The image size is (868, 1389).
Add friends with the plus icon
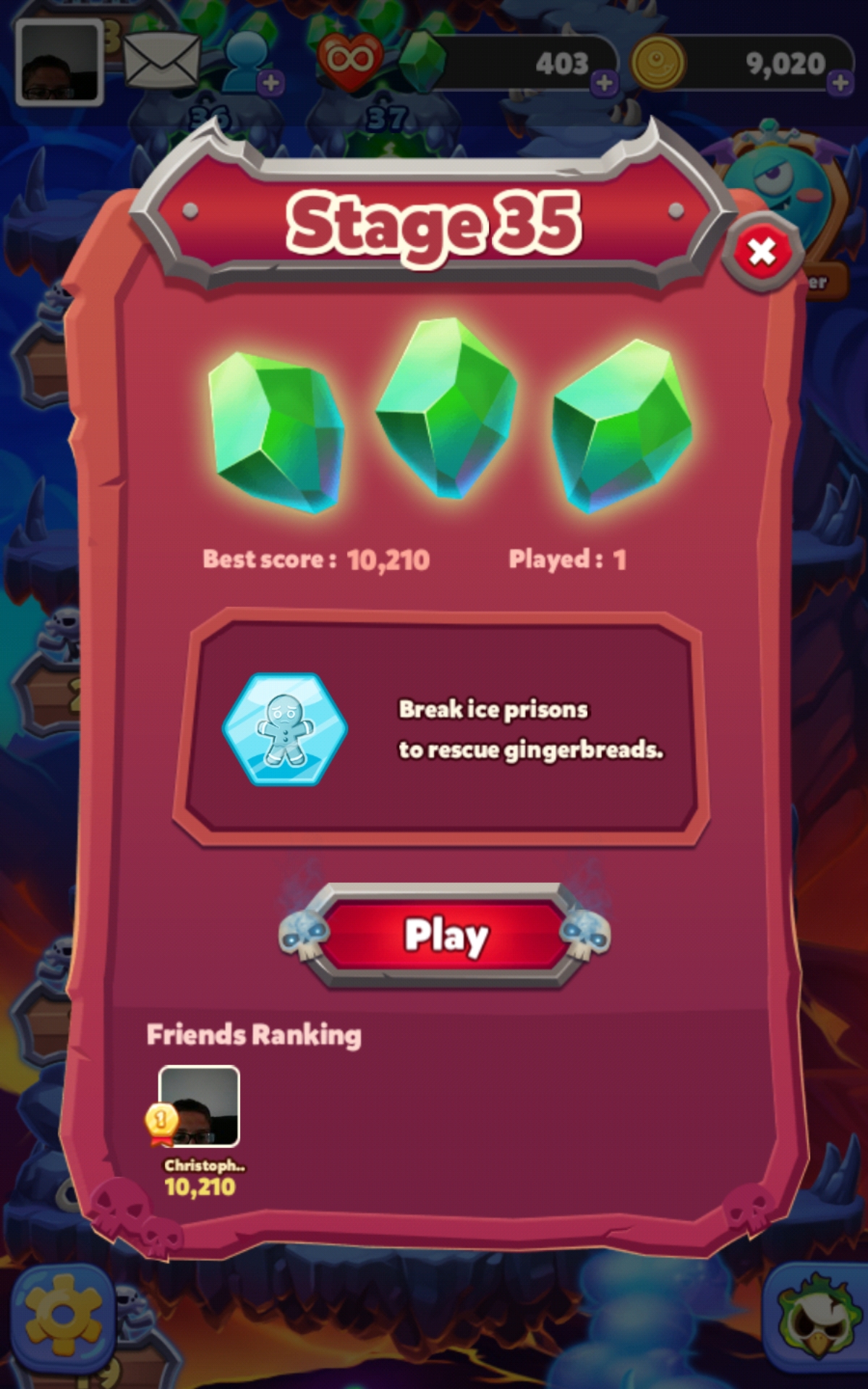(271, 82)
